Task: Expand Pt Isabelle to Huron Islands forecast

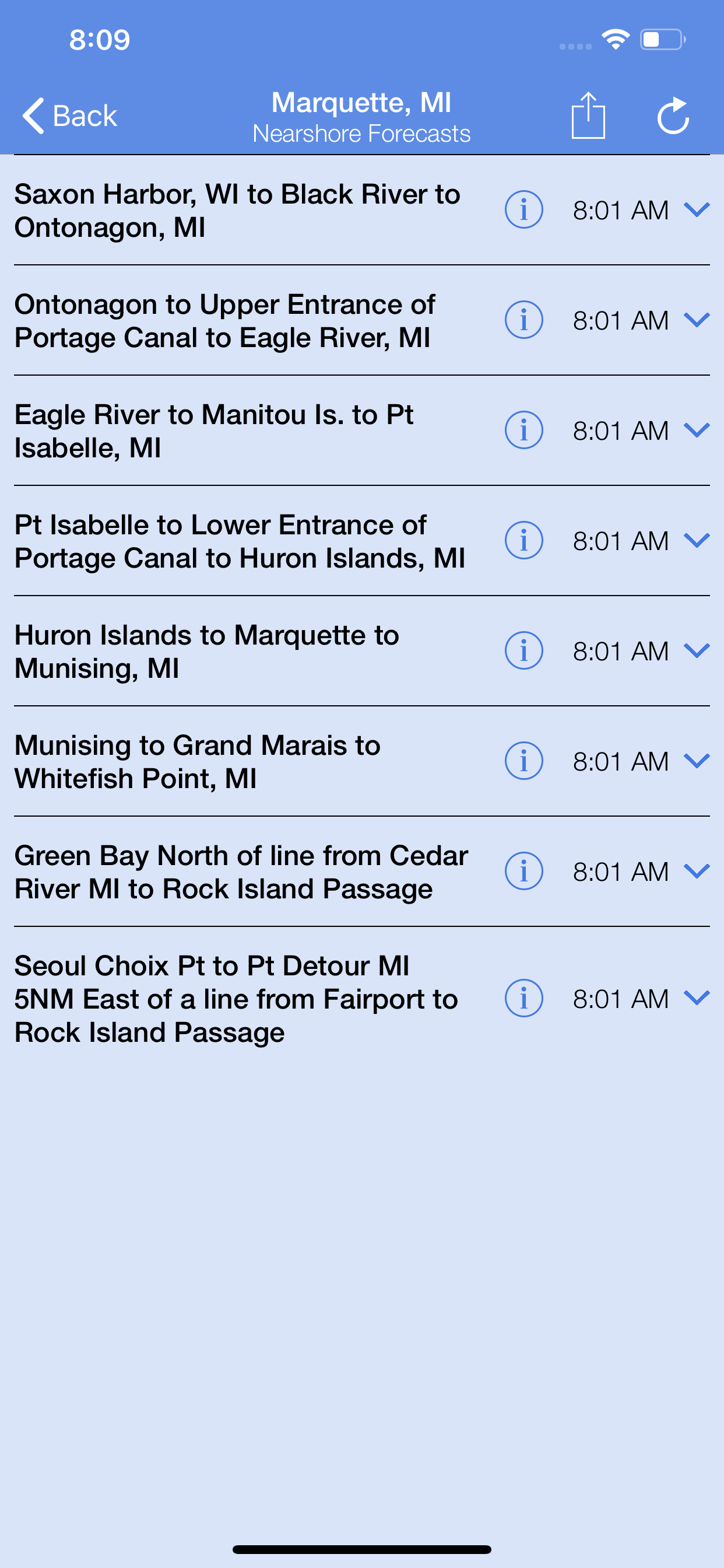Action: click(697, 541)
